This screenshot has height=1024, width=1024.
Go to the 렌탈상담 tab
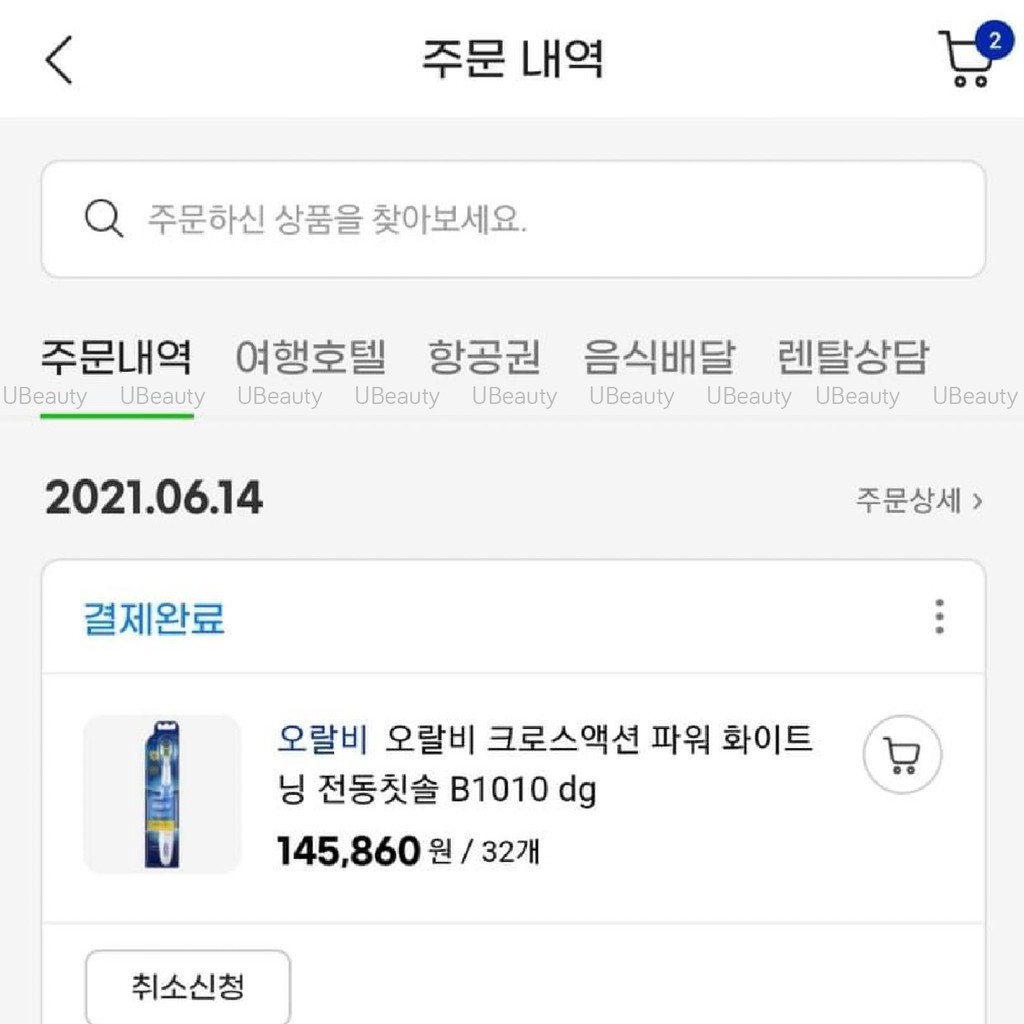pos(852,357)
